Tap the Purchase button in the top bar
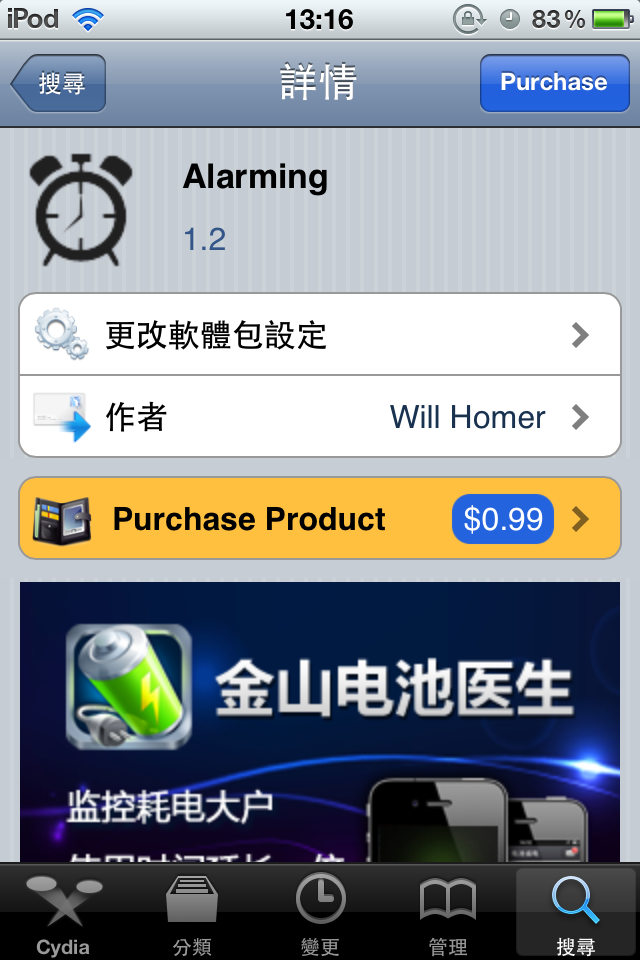640x960 pixels. [553, 83]
